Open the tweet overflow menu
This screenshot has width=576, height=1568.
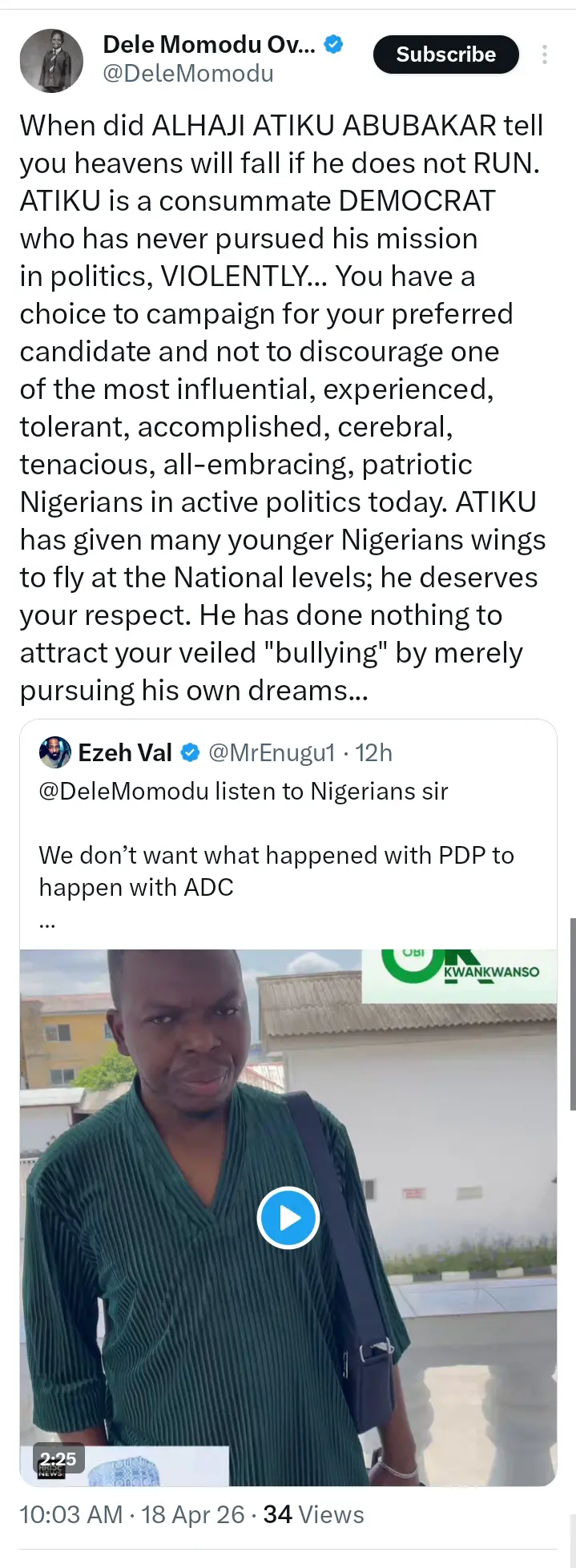pos(545,54)
